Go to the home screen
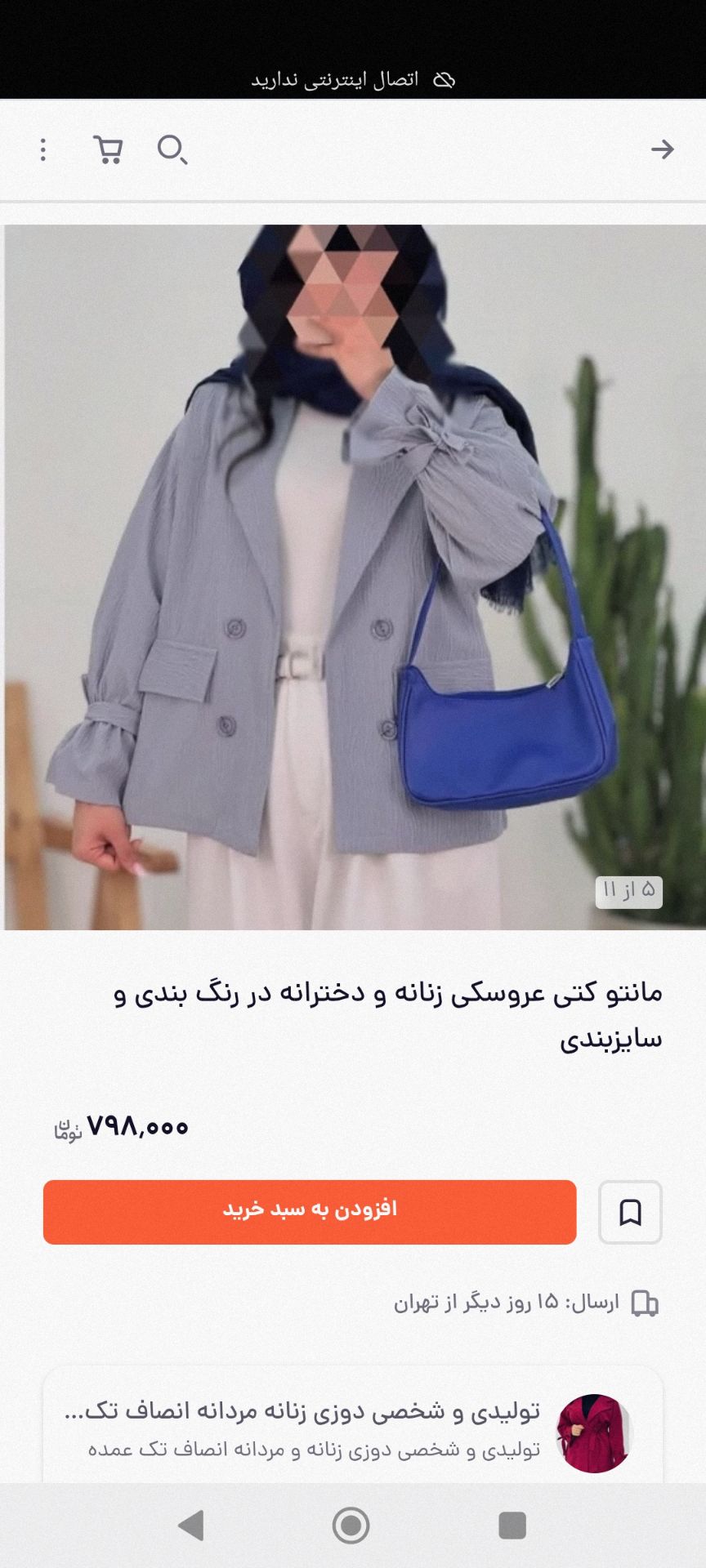 pyautogui.click(x=351, y=1525)
